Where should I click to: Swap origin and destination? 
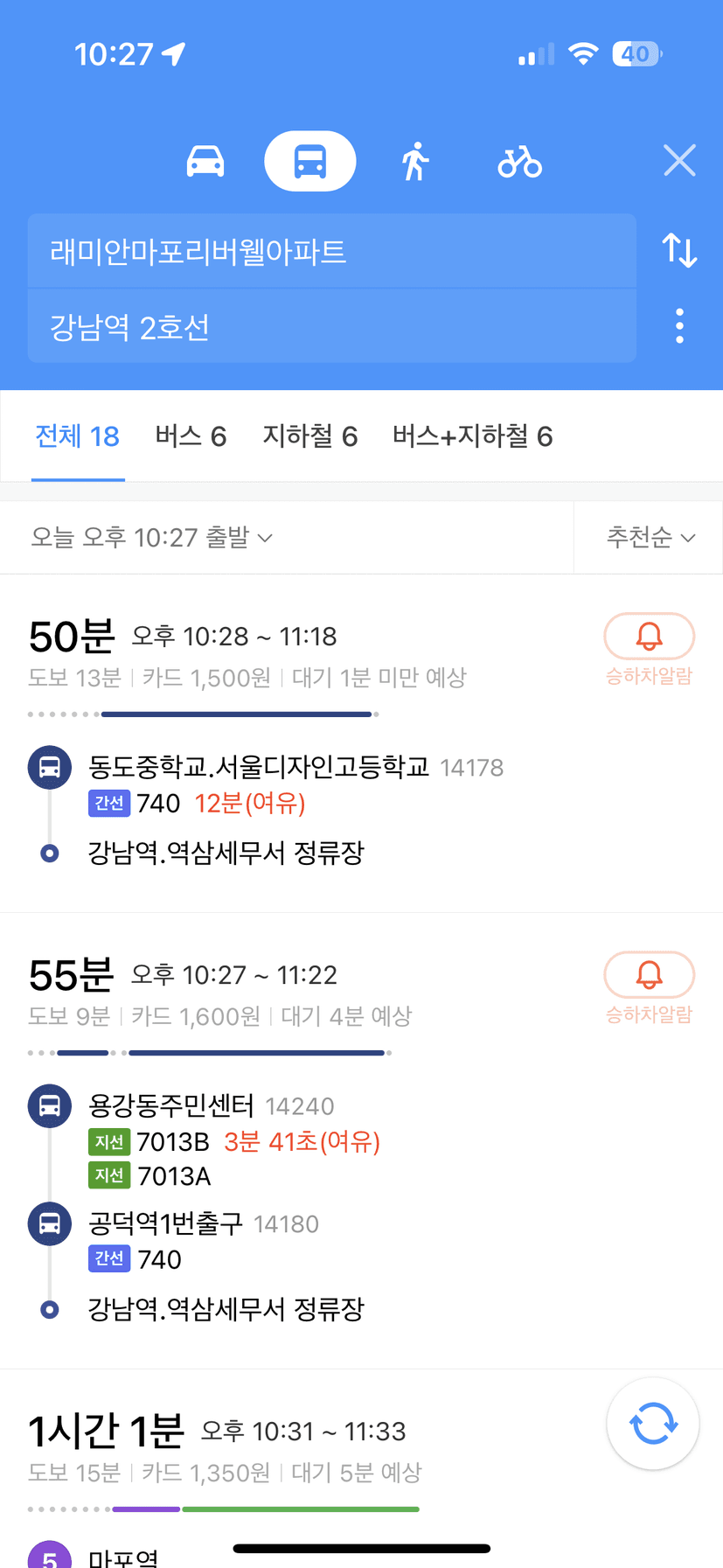[679, 250]
